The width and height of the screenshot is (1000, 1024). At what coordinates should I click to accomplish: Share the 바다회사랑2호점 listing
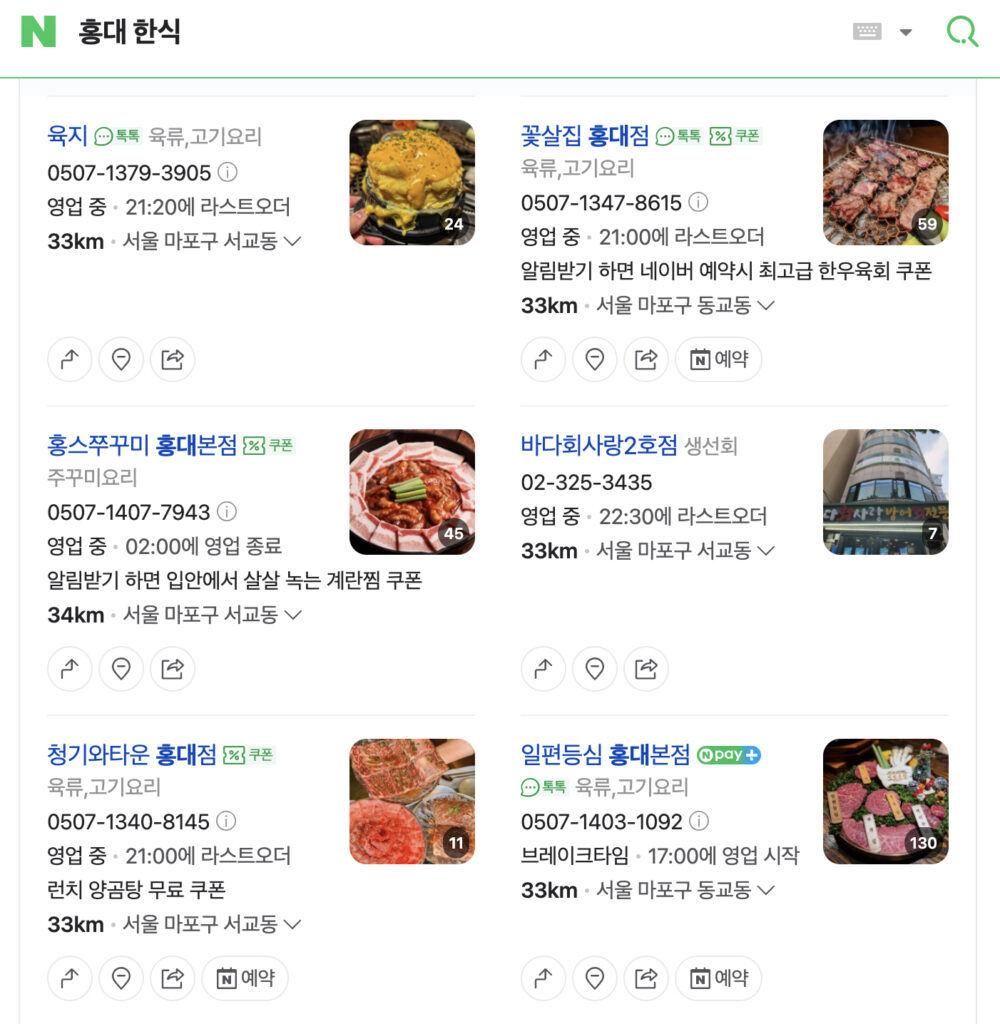point(646,669)
